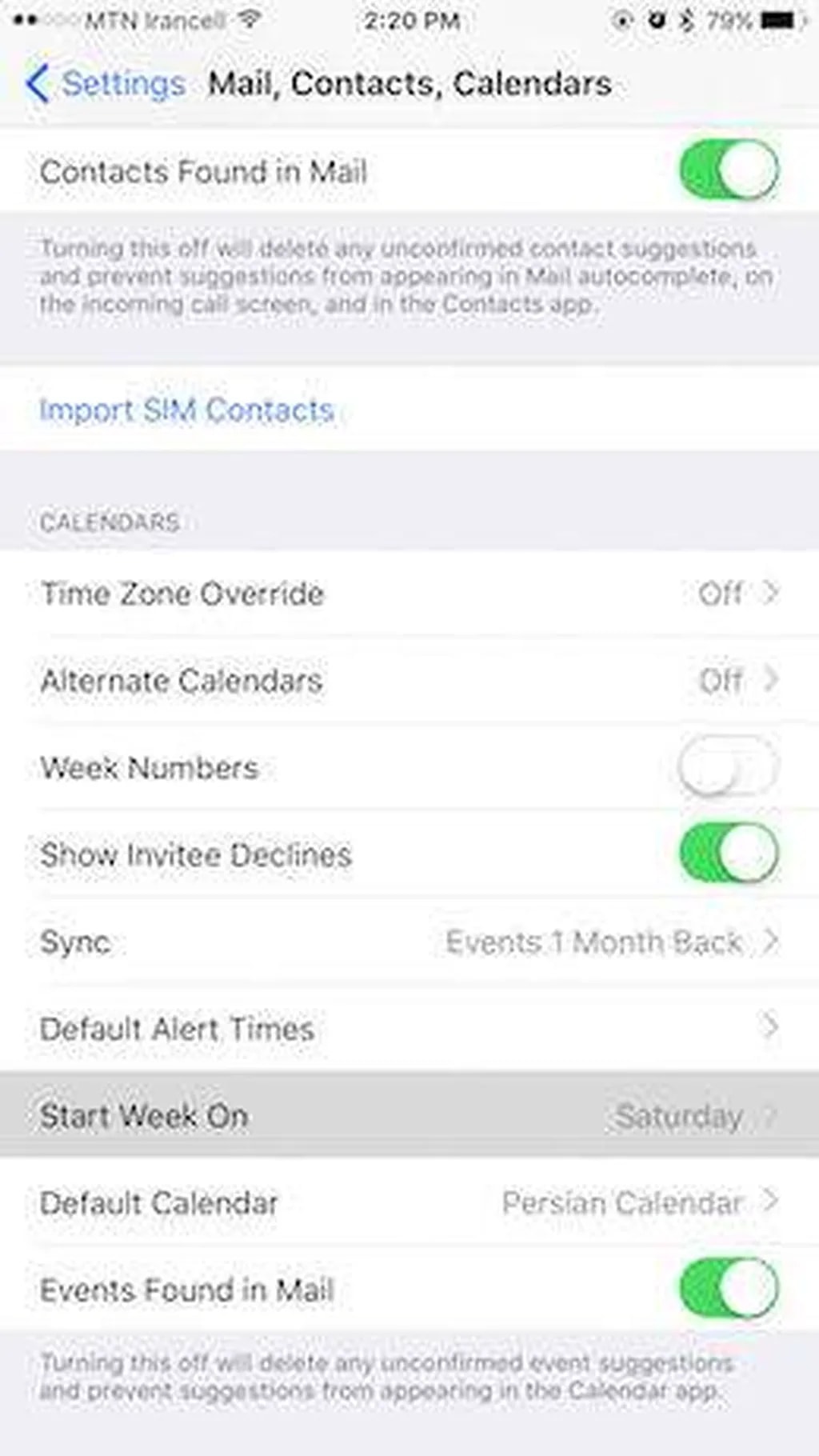This screenshot has height=1456, width=819.
Task: Open Default Alert Times
Action: click(408, 1029)
